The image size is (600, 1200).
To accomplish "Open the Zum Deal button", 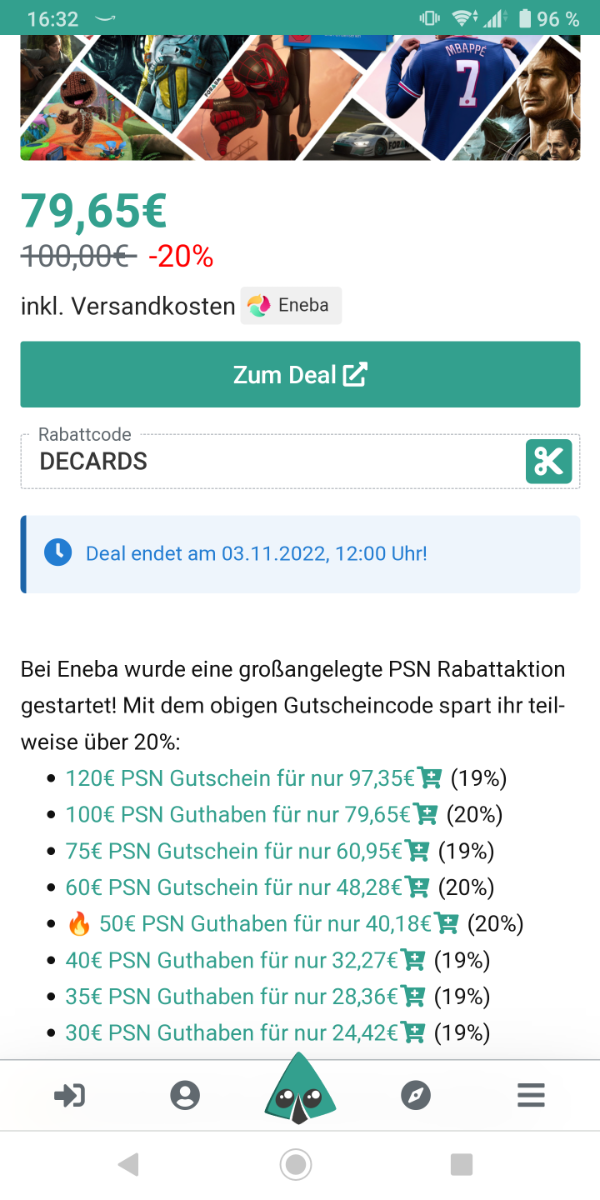I will click(300, 375).
